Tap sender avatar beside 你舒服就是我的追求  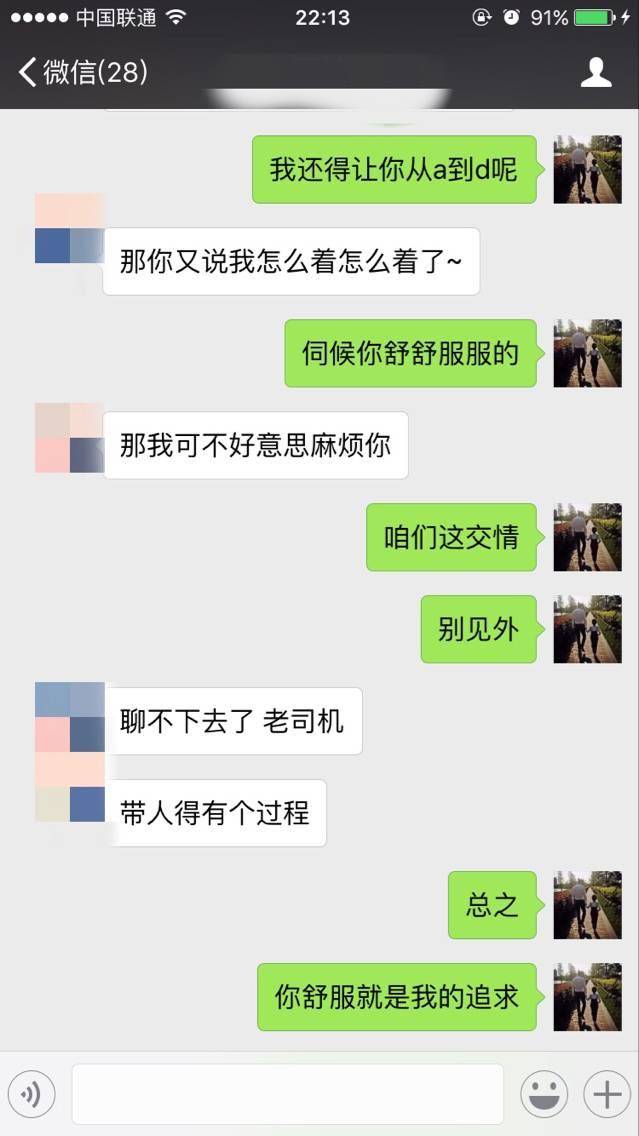click(x=588, y=997)
